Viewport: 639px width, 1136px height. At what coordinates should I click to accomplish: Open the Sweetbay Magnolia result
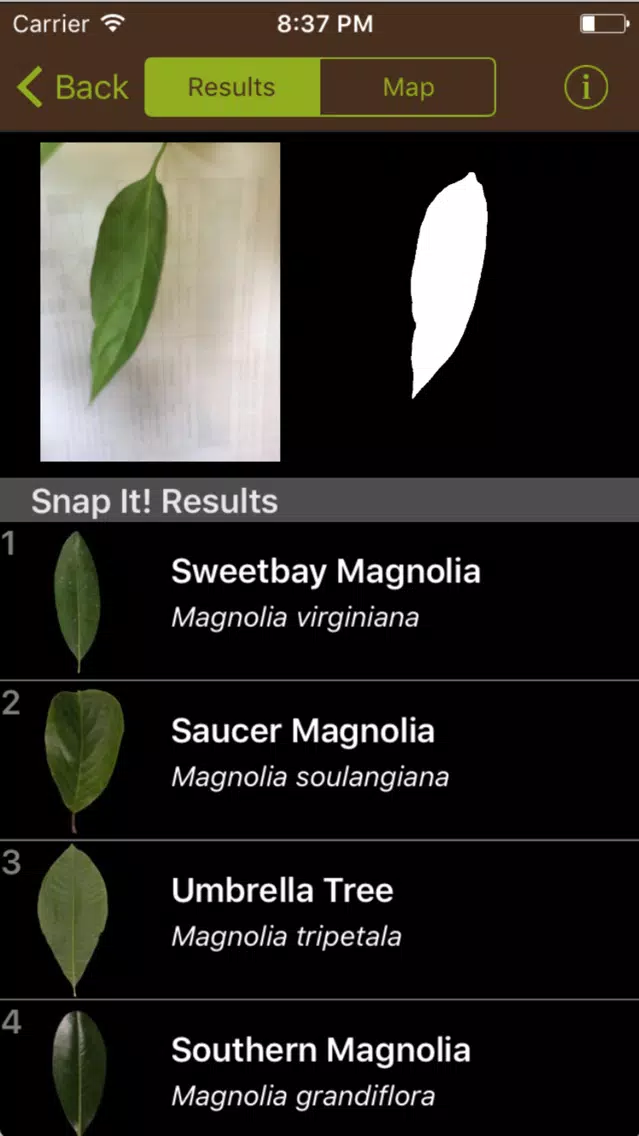pos(320,601)
